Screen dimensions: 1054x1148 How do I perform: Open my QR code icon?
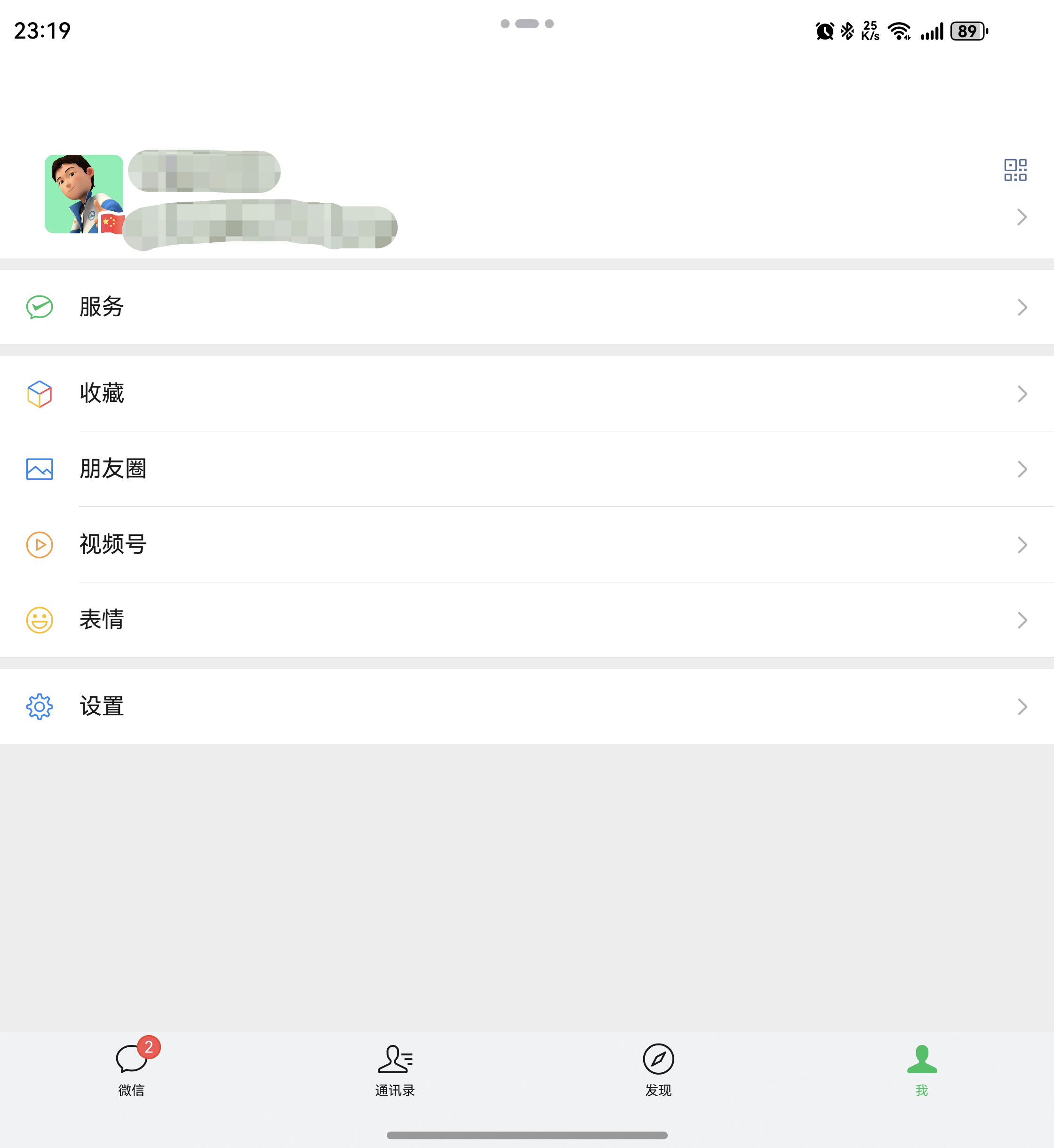(1015, 170)
